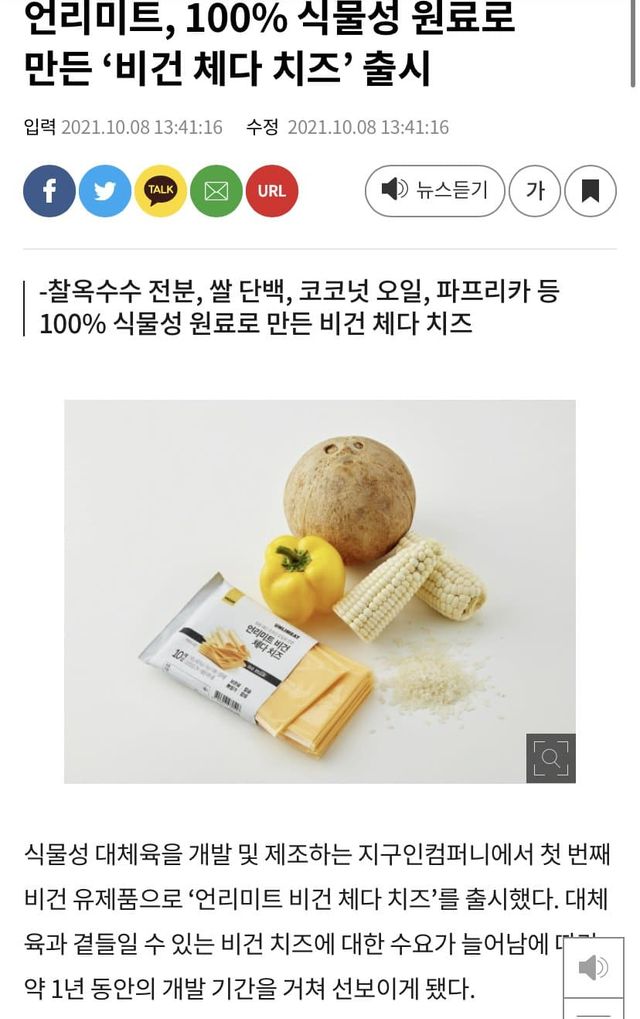This screenshot has width=640, height=1019.
Task: Send the article by email
Action: tap(216, 191)
